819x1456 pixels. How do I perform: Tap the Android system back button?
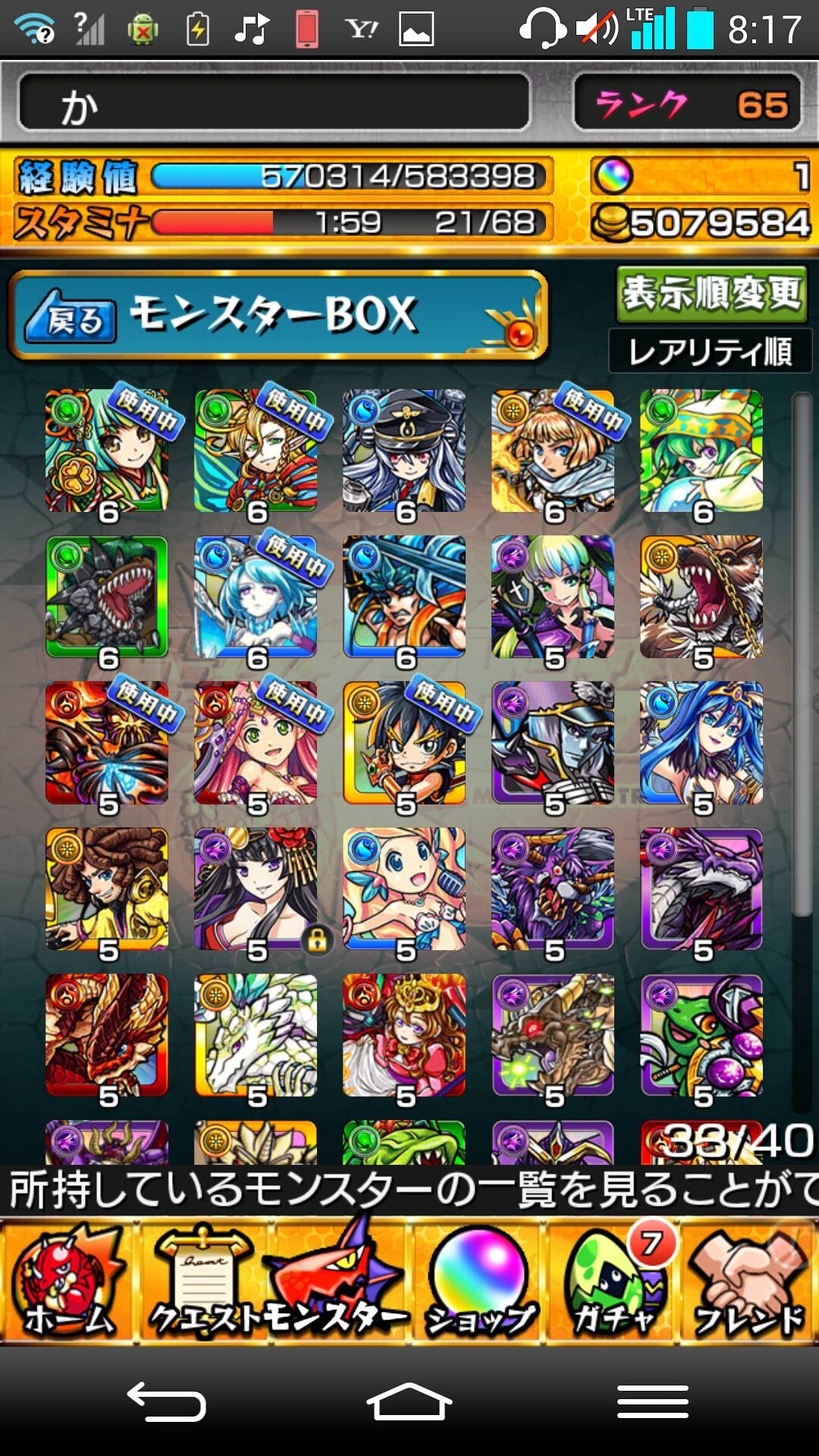point(167,1401)
